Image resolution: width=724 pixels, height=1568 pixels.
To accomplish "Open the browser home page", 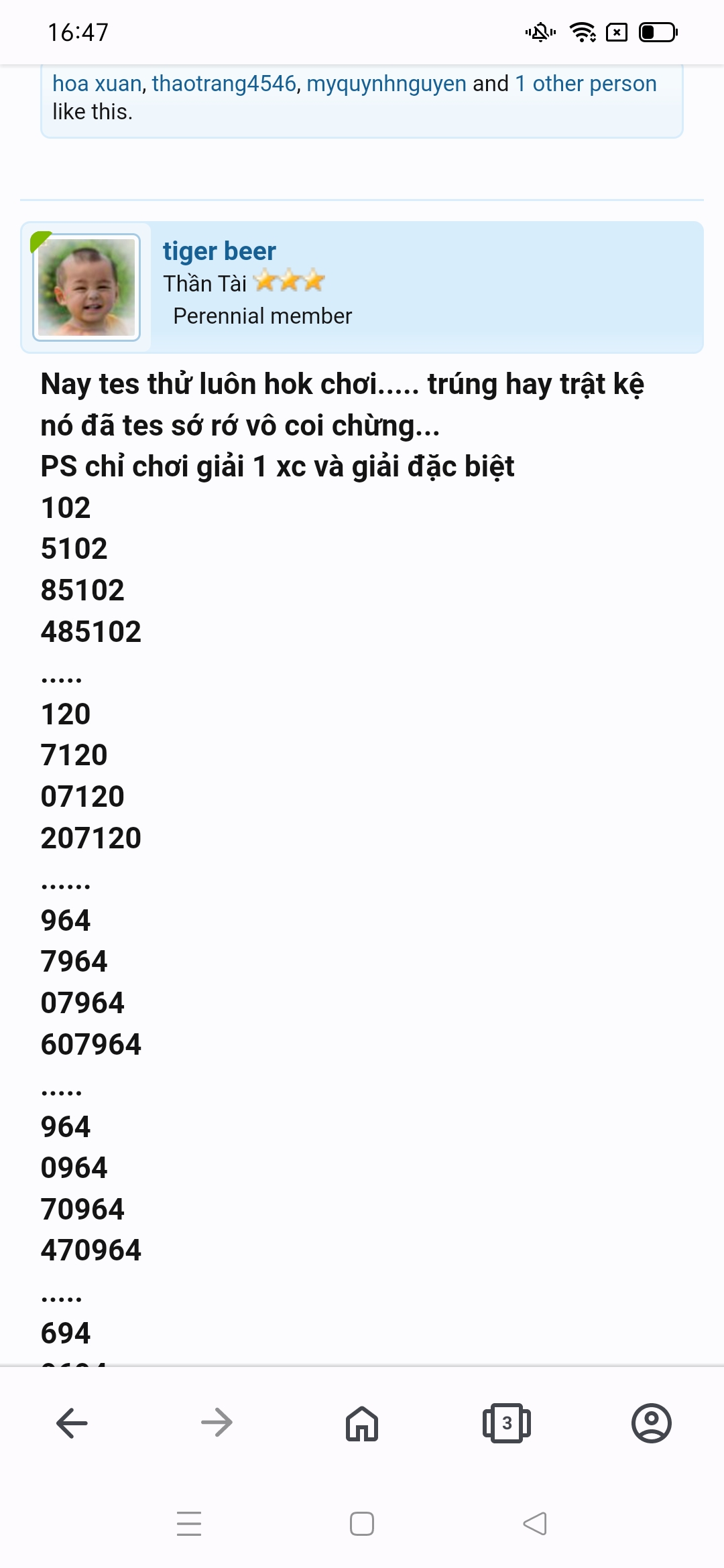I will pyautogui.click(x=362, y=1423).
